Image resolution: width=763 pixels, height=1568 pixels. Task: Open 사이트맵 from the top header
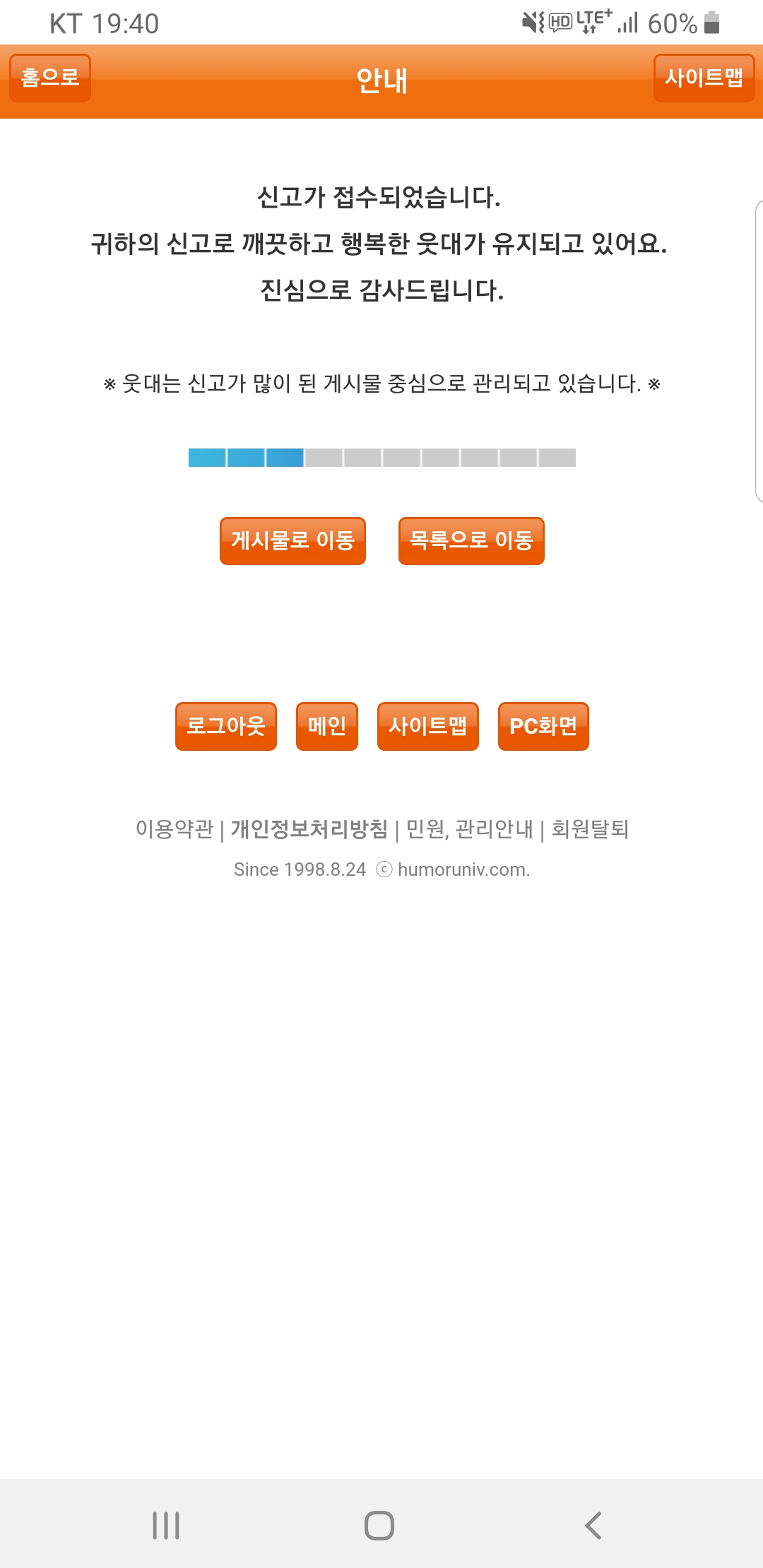click(704, 78)
